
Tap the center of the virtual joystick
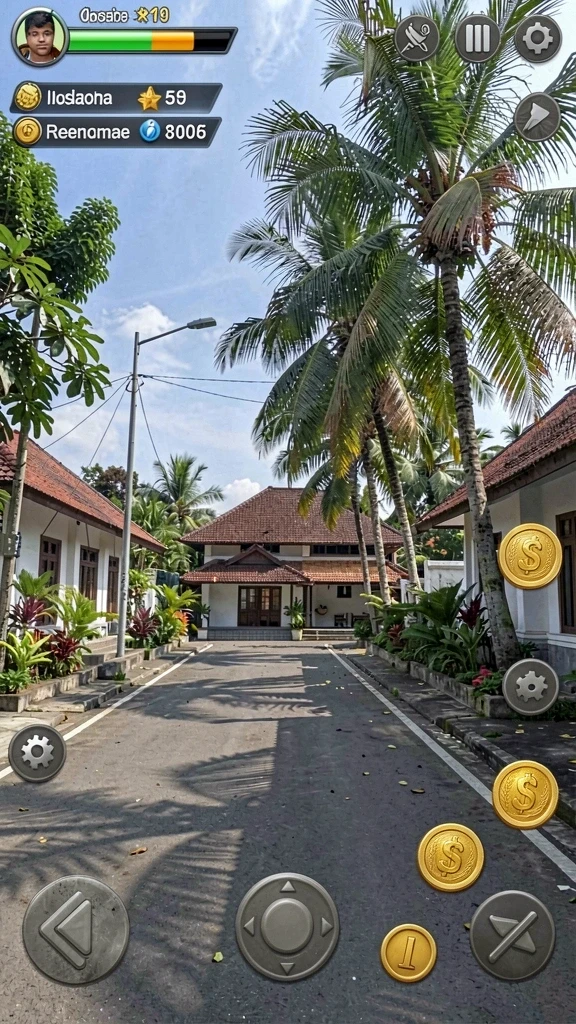coord(287,926)
